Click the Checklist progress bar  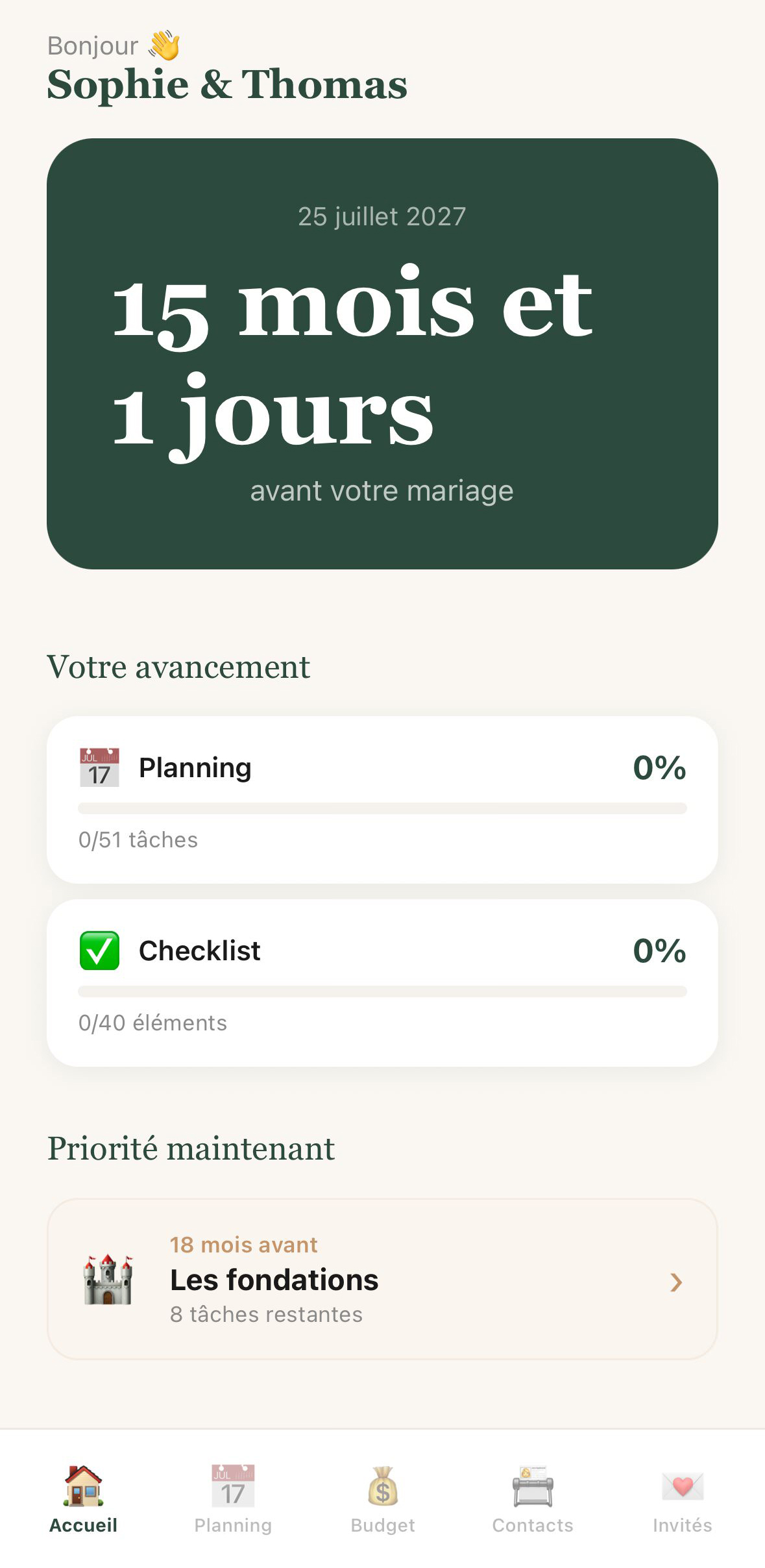point(382,991)
